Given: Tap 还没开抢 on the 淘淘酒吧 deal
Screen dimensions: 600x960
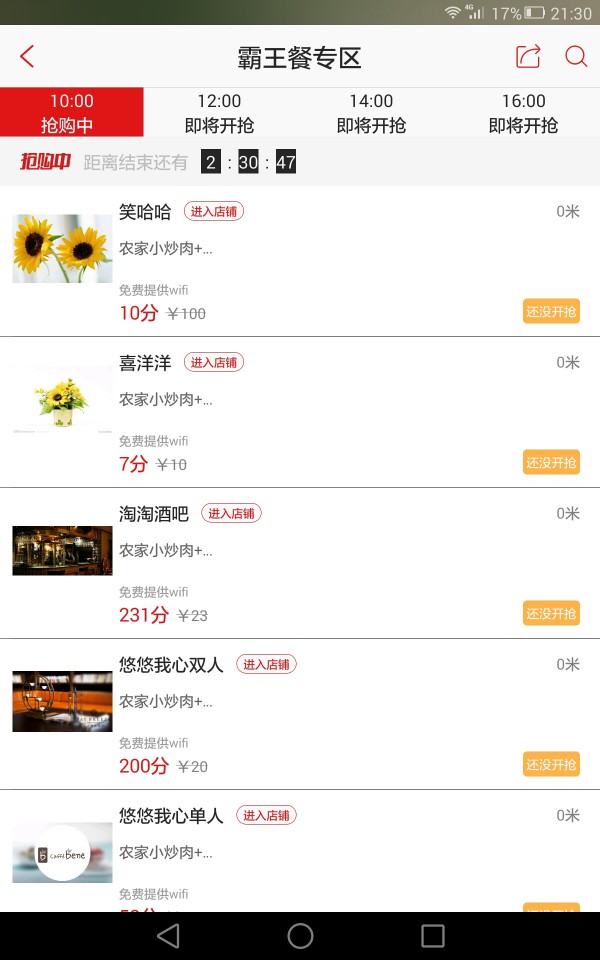Looking at the screenshot, I should pos(551,613).
